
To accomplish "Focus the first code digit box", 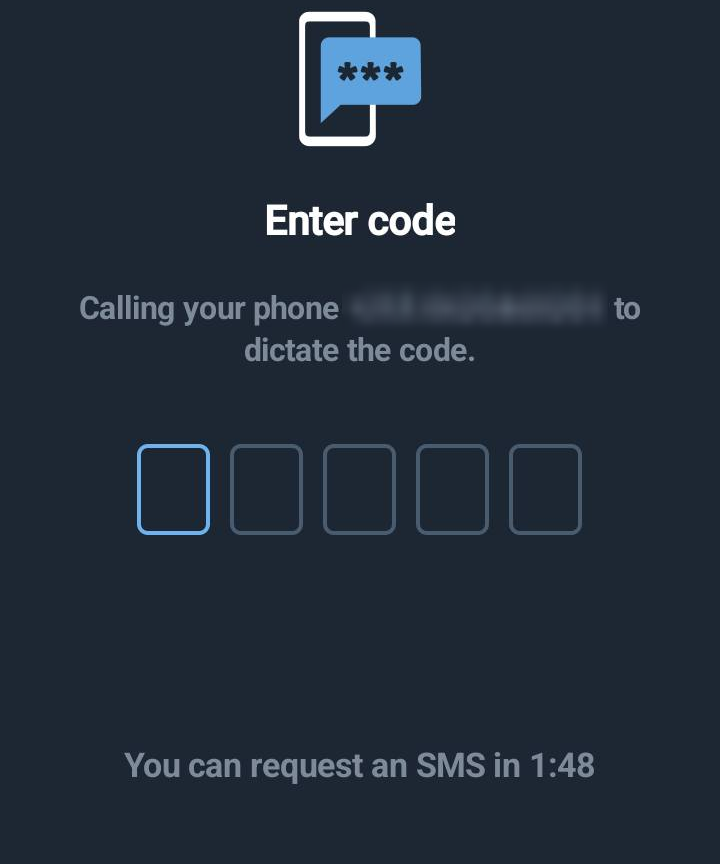I will [173, 489].
